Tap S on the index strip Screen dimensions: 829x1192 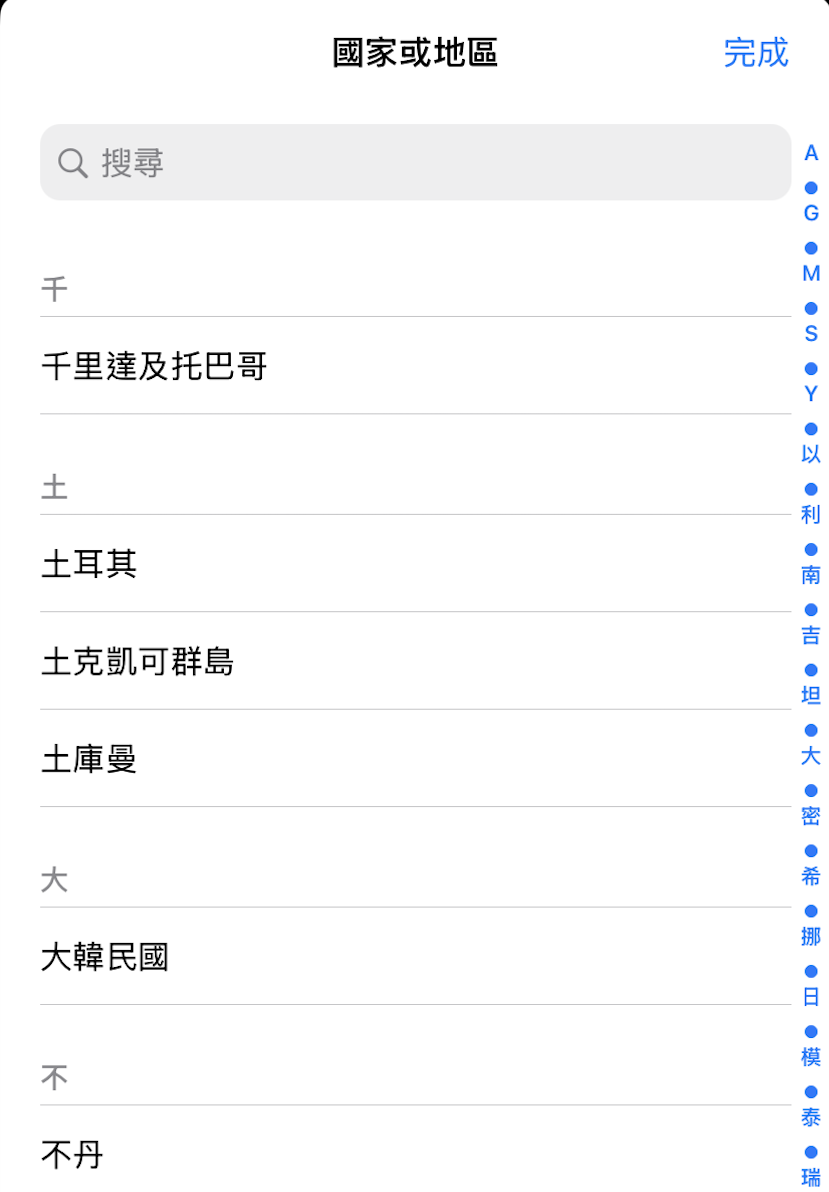pyautogui.click(x=810, y=333)
